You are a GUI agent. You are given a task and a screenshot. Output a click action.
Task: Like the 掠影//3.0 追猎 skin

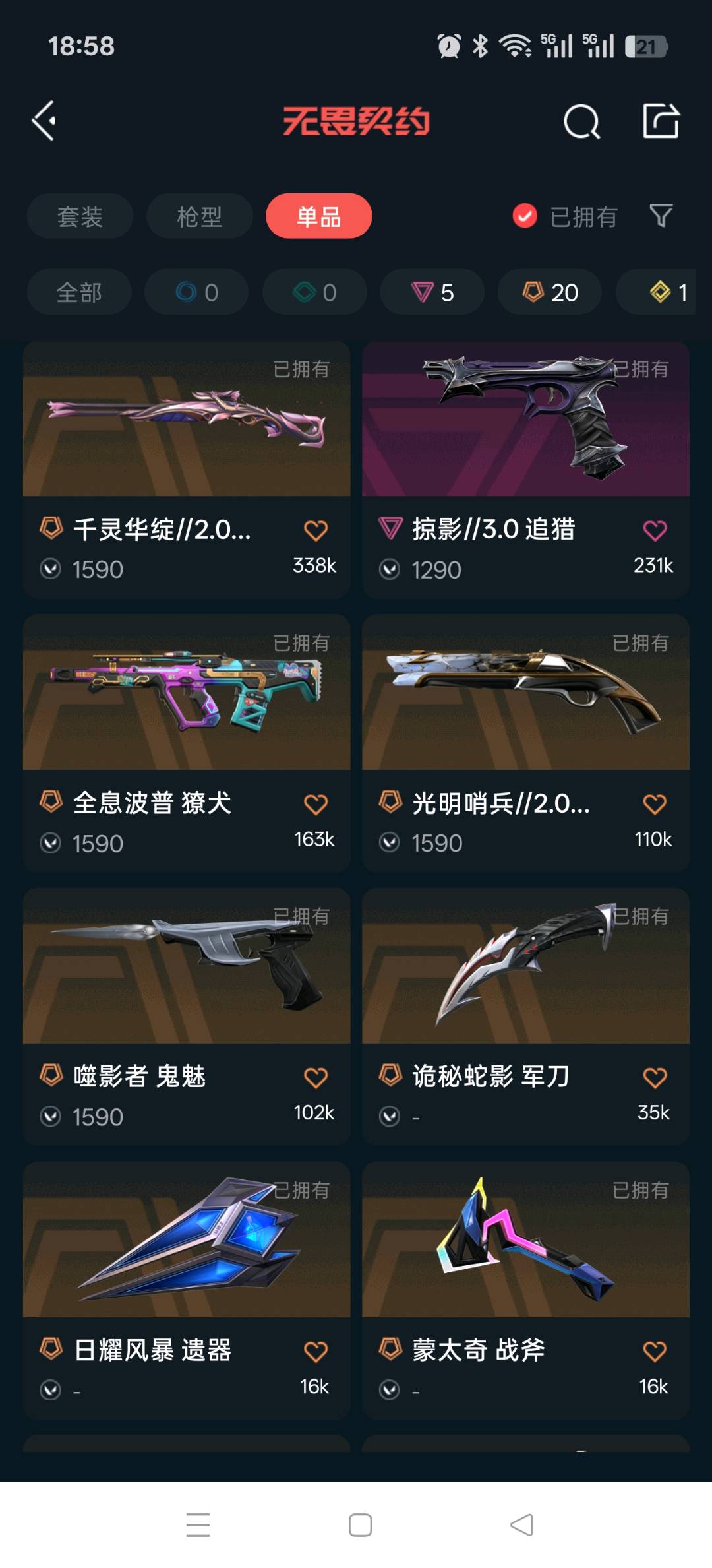pos(655,530)
